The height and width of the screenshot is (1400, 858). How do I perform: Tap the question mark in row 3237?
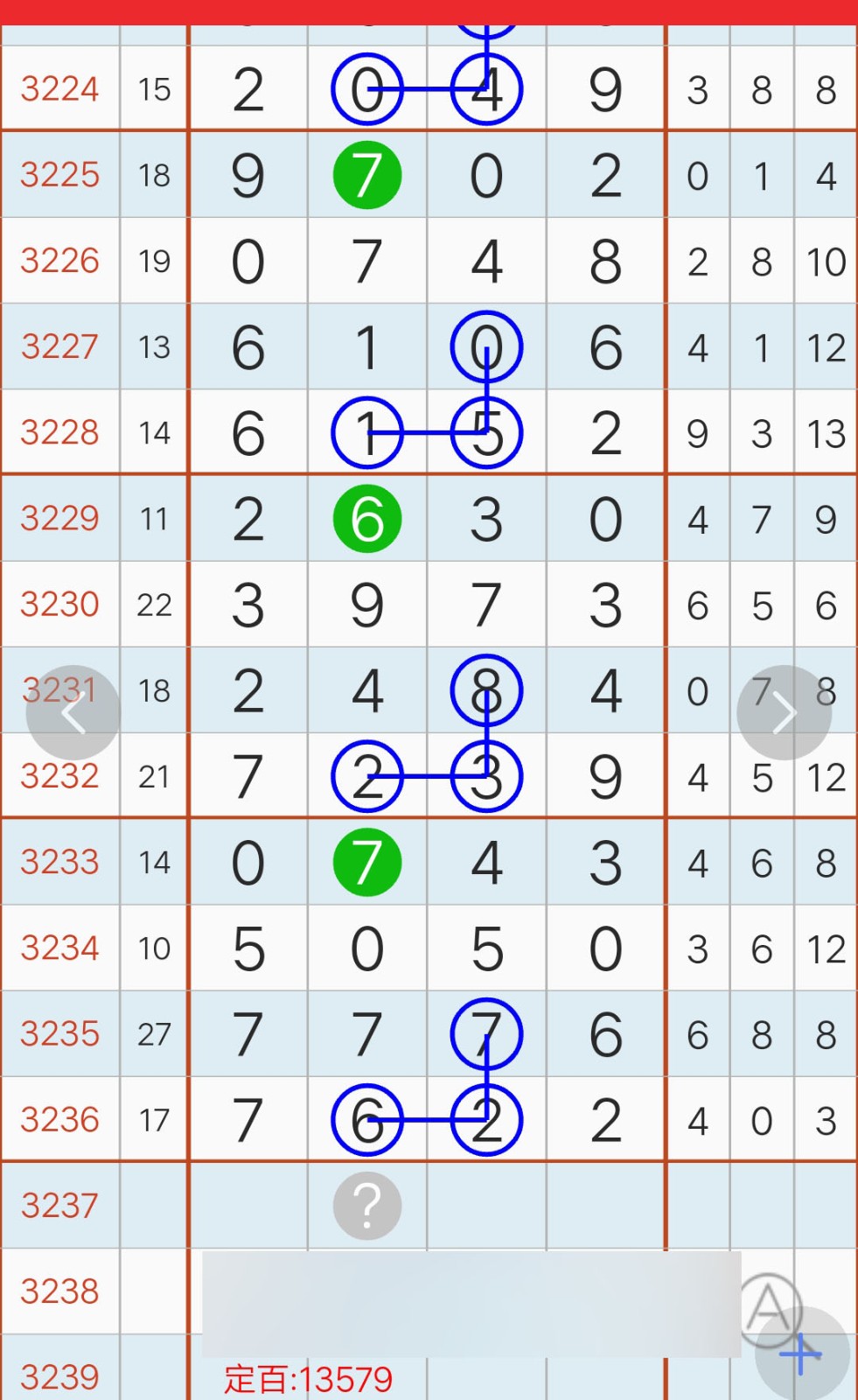tap(367, 1206)
